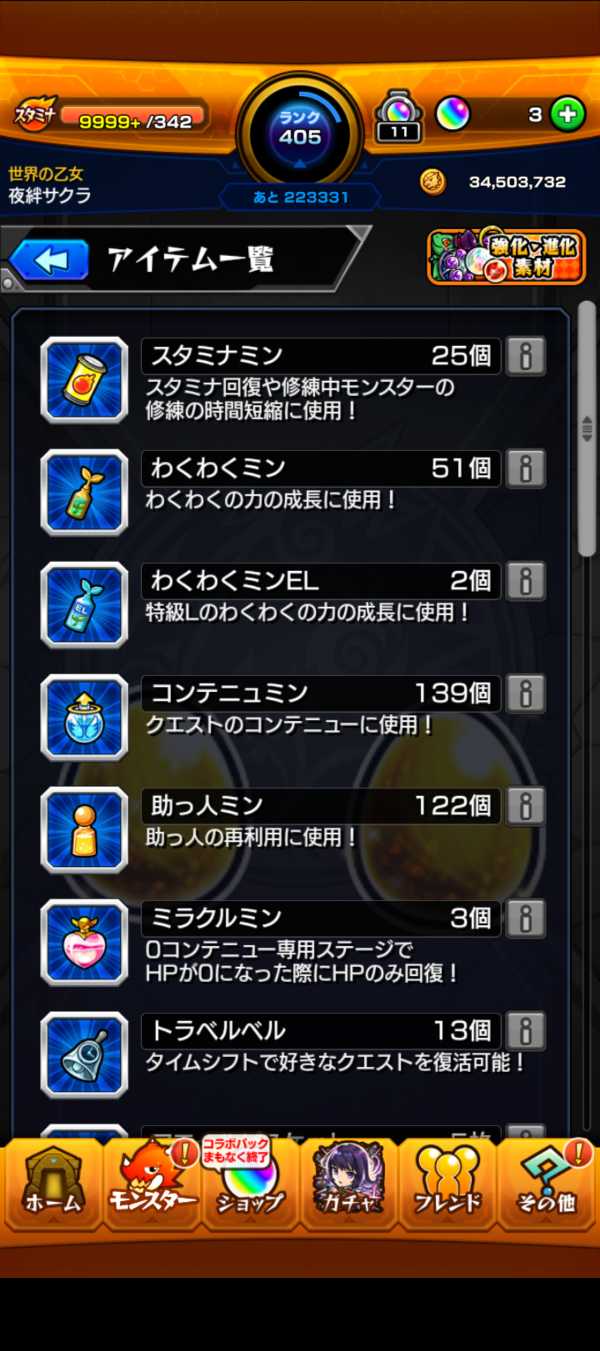
Task: Show info for わくわくミンEL
Action: (526, 580)
